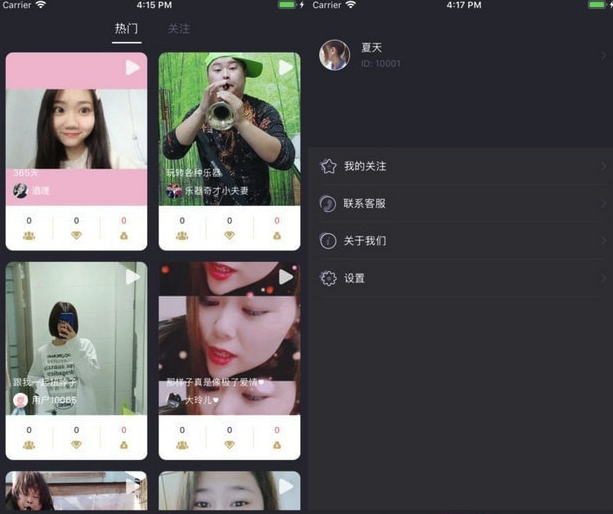Switch to the 关注 tab
The image size is (613, 514).
179,29
